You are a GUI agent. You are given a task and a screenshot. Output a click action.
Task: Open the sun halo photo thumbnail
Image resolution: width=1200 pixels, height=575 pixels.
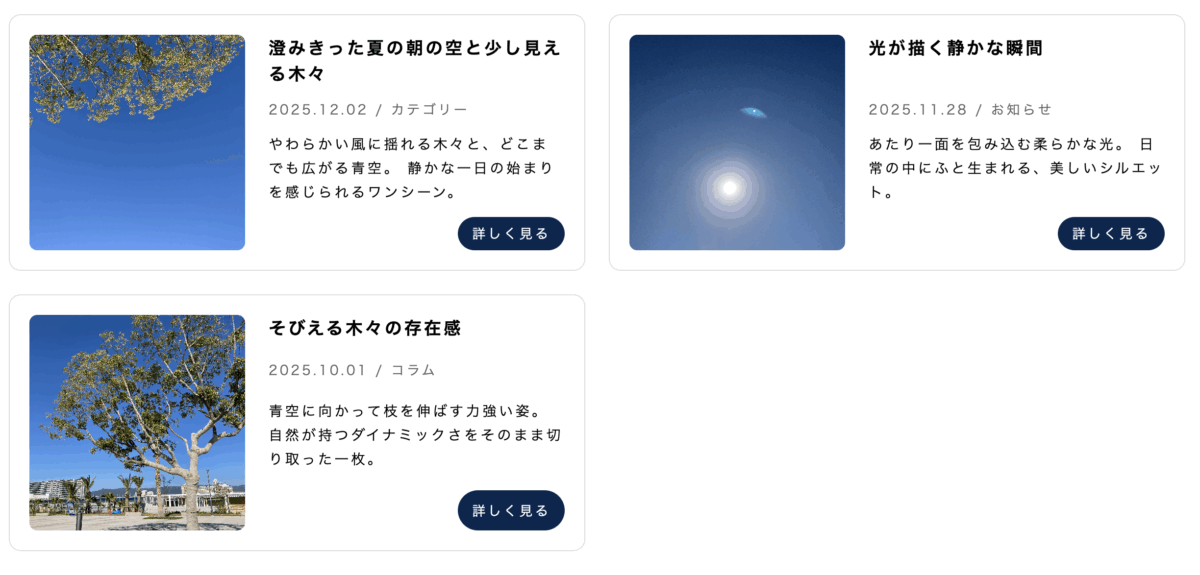(737, 142)
